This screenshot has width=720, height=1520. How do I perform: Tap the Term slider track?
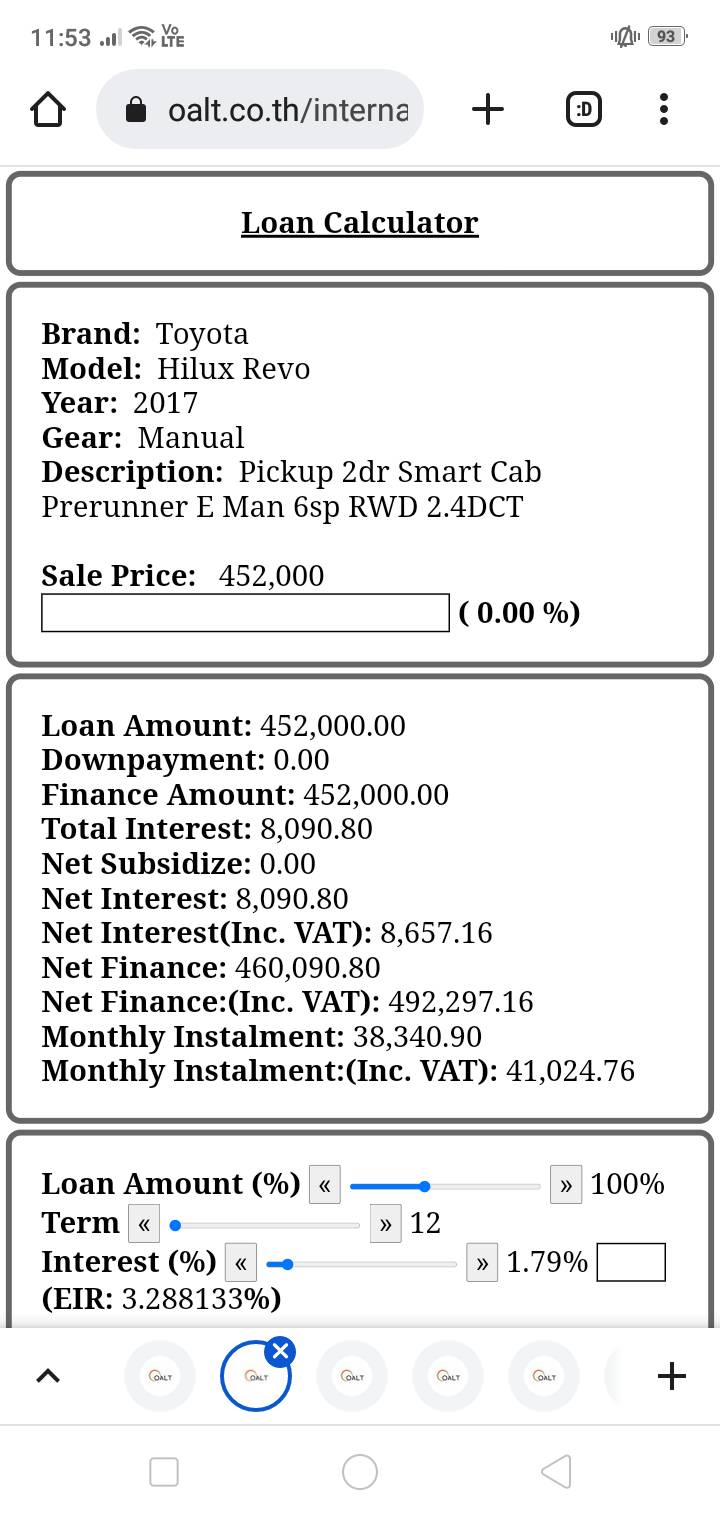(265, 1224)
